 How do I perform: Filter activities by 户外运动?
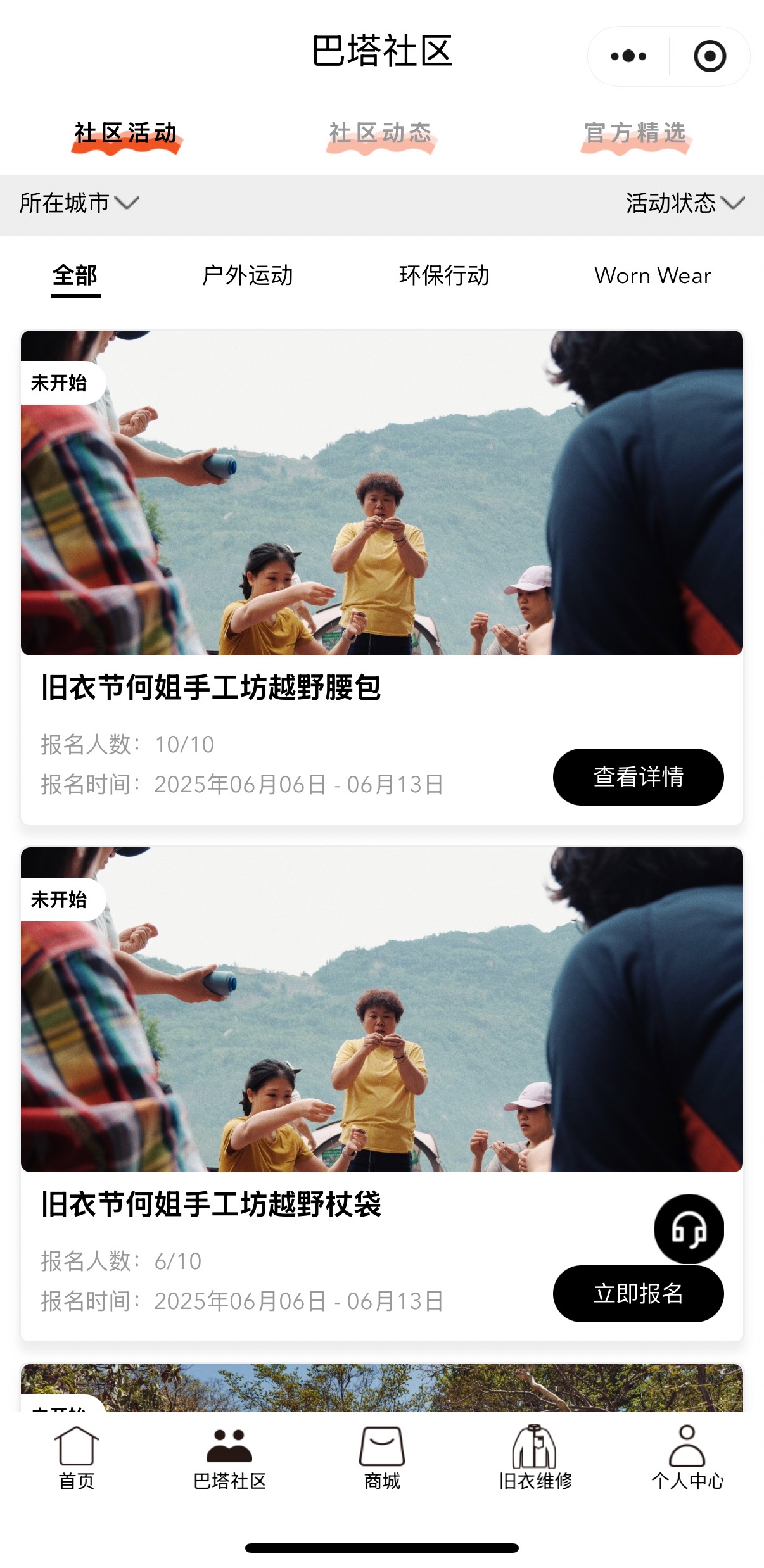248,276
